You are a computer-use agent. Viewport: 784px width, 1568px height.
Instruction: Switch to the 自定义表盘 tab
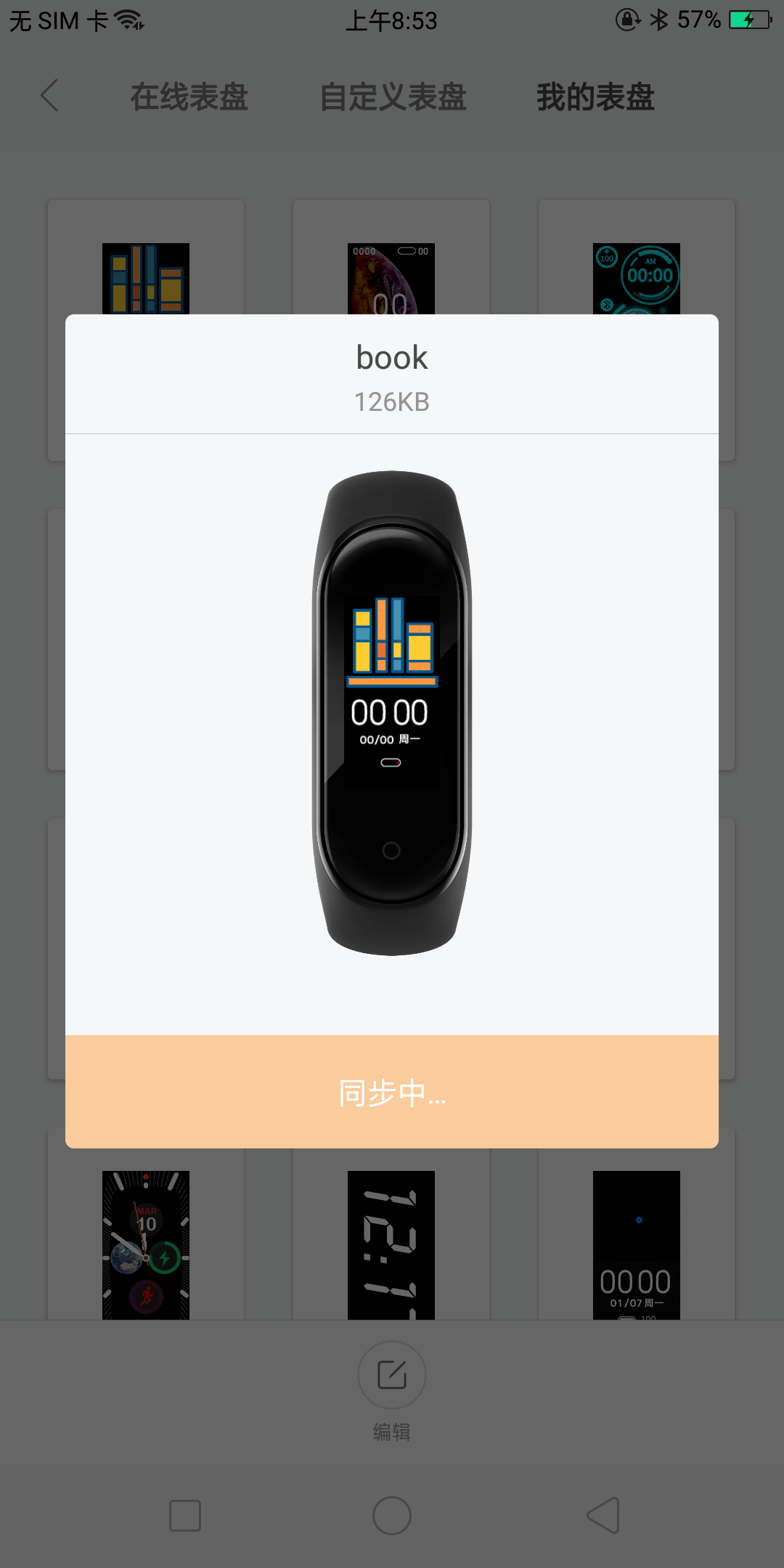pyautogui.click(x=393, y=97)
